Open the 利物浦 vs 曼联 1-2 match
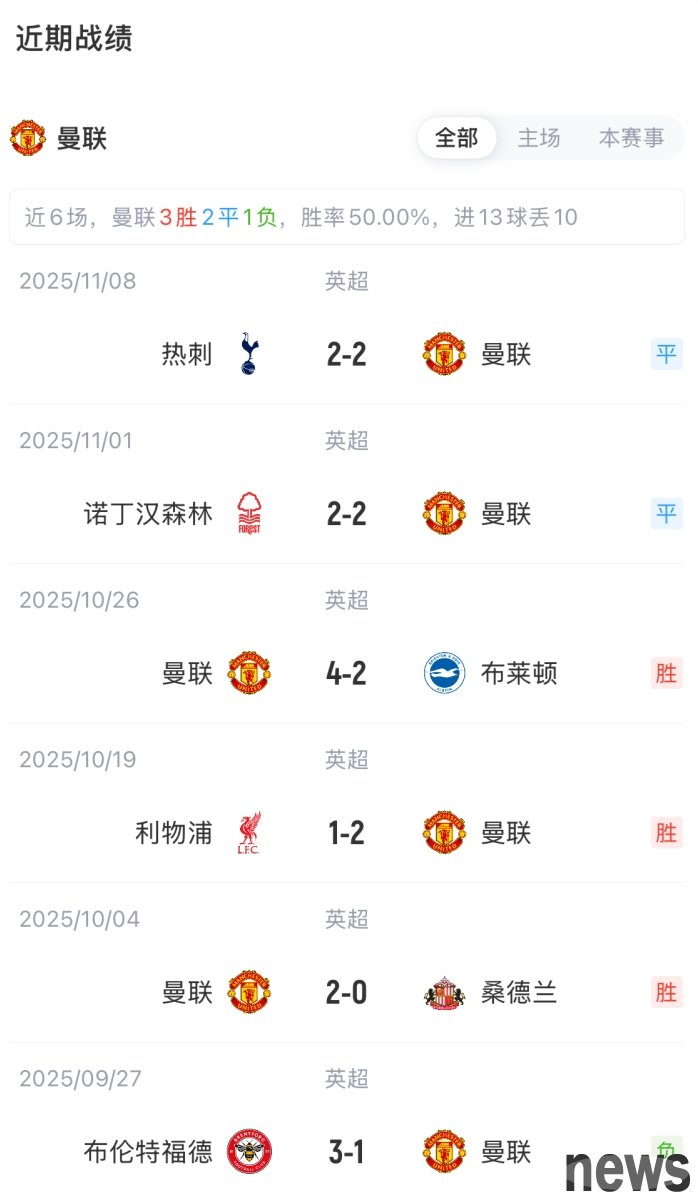 coord(347,833)
